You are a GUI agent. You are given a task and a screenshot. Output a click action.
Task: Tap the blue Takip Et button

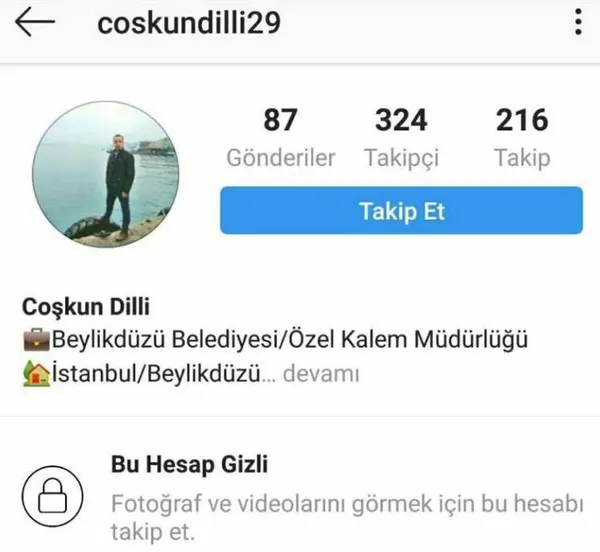coord(401,211)
